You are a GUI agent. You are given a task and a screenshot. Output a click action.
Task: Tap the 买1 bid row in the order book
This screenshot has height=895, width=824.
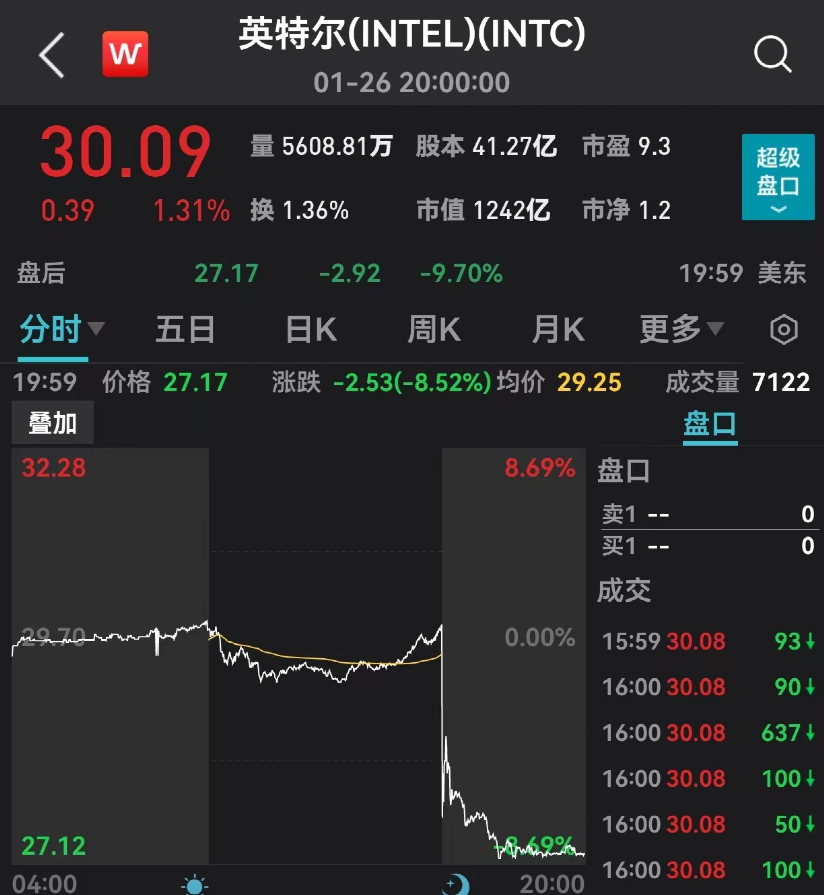(x=710, y=546)
